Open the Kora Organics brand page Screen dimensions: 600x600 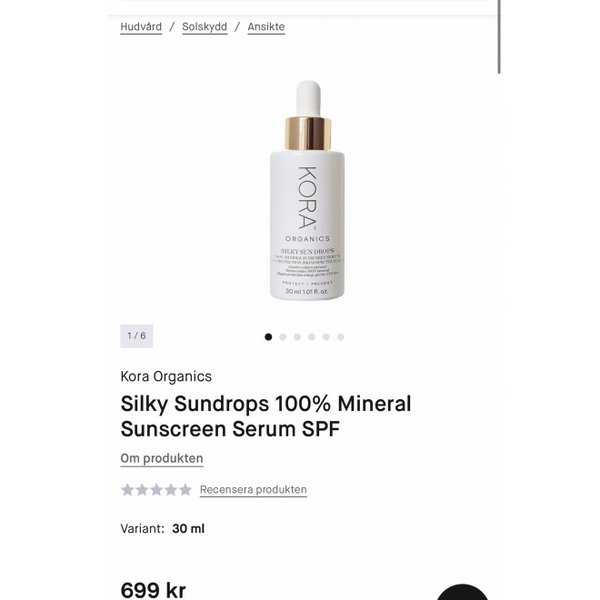[x=166, y=376]
